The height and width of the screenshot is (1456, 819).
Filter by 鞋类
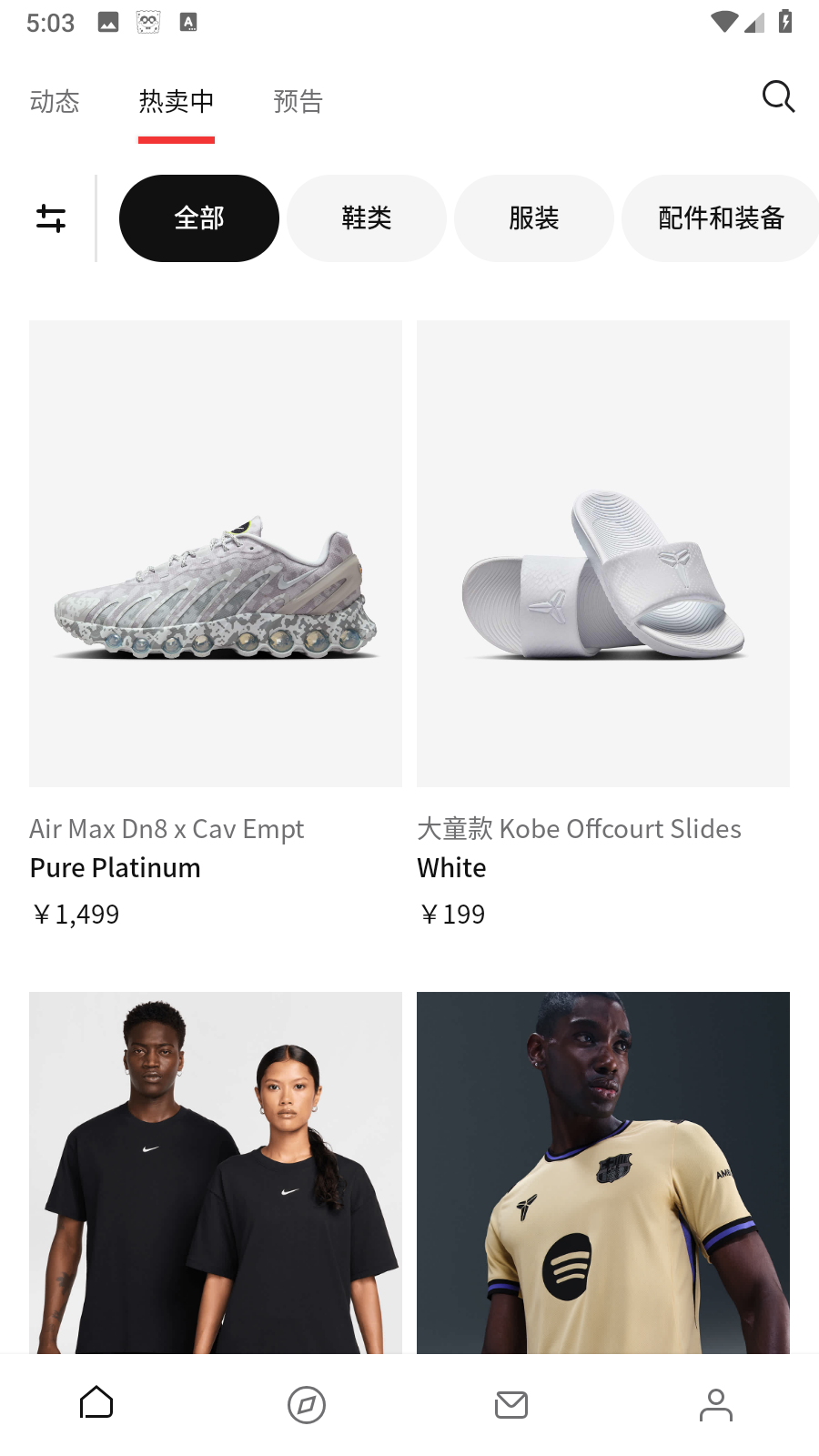tap(366, 218)
